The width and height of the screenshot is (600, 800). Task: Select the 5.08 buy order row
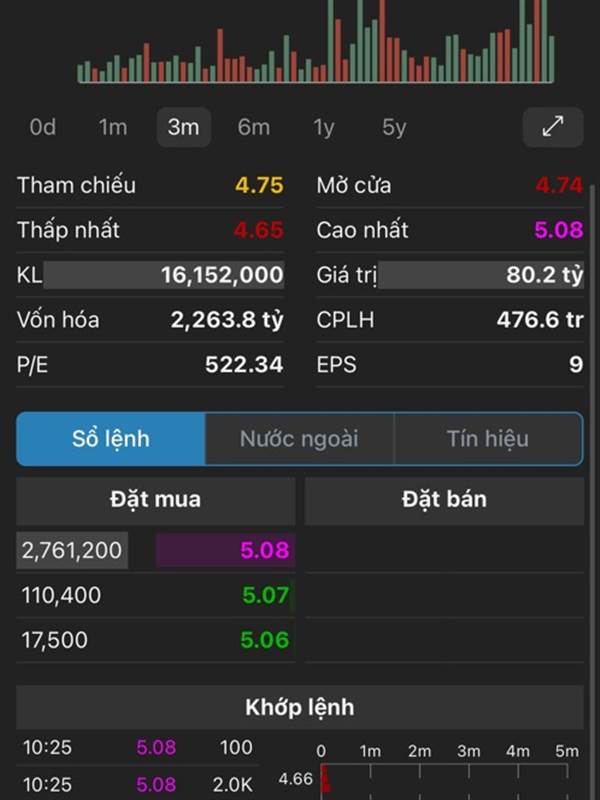[156, 550]
